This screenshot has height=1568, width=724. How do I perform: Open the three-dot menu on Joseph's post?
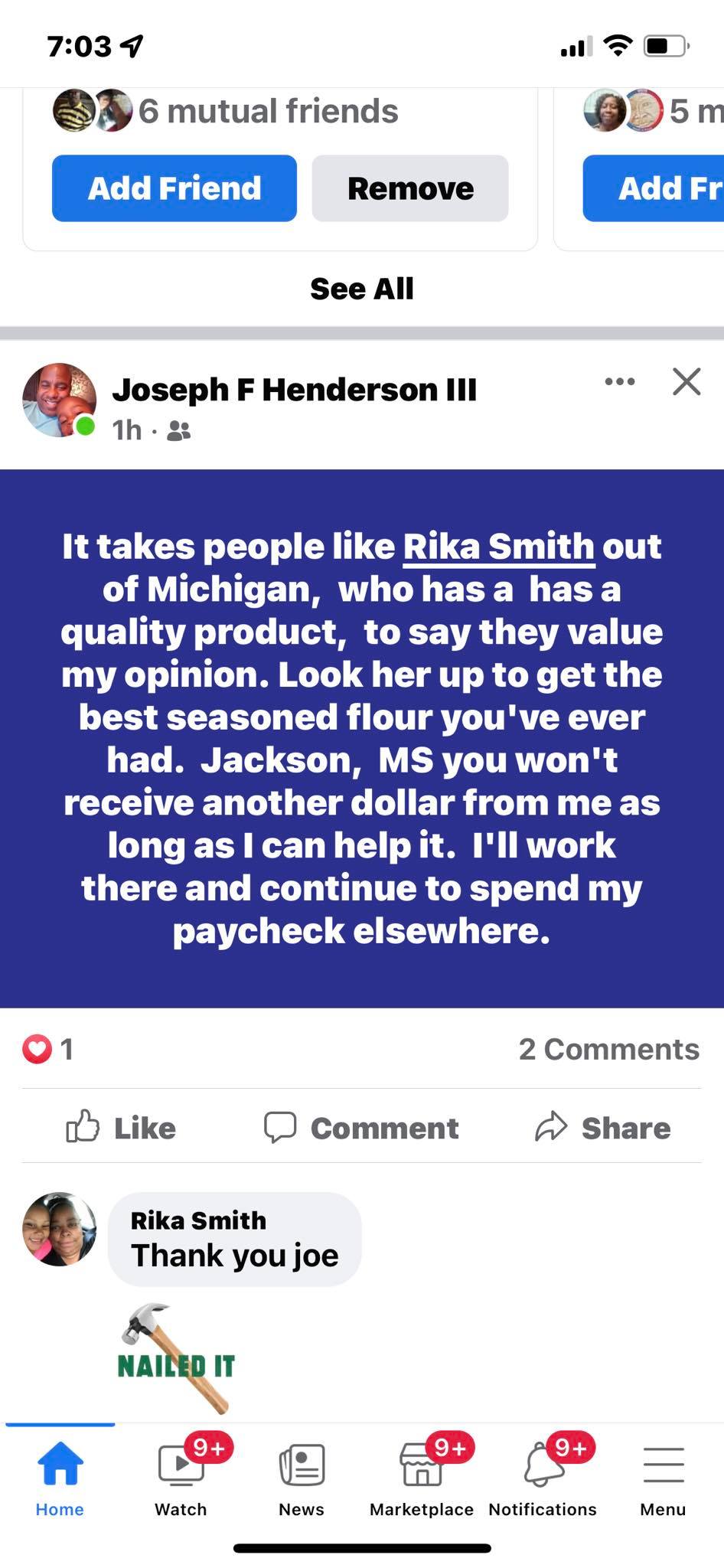619,381
